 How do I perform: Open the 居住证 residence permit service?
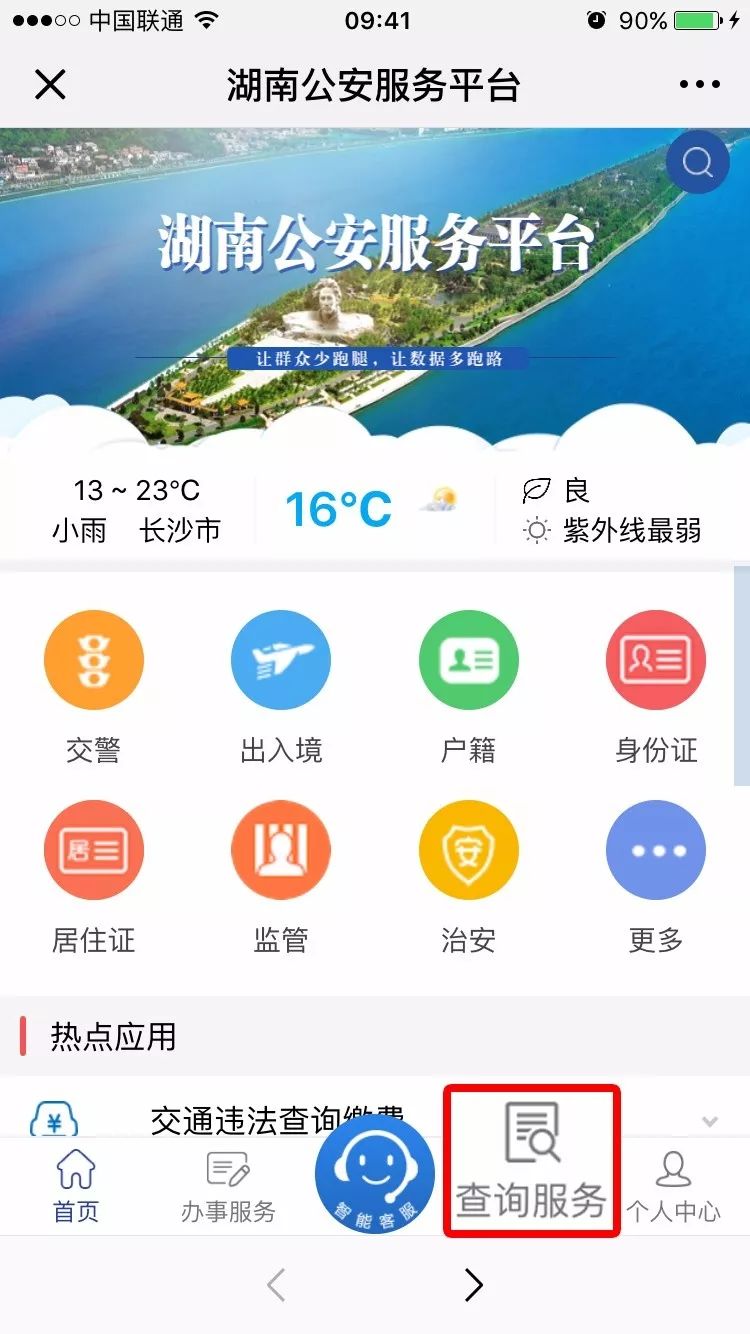pyautogui.click(x=93, y=849)
